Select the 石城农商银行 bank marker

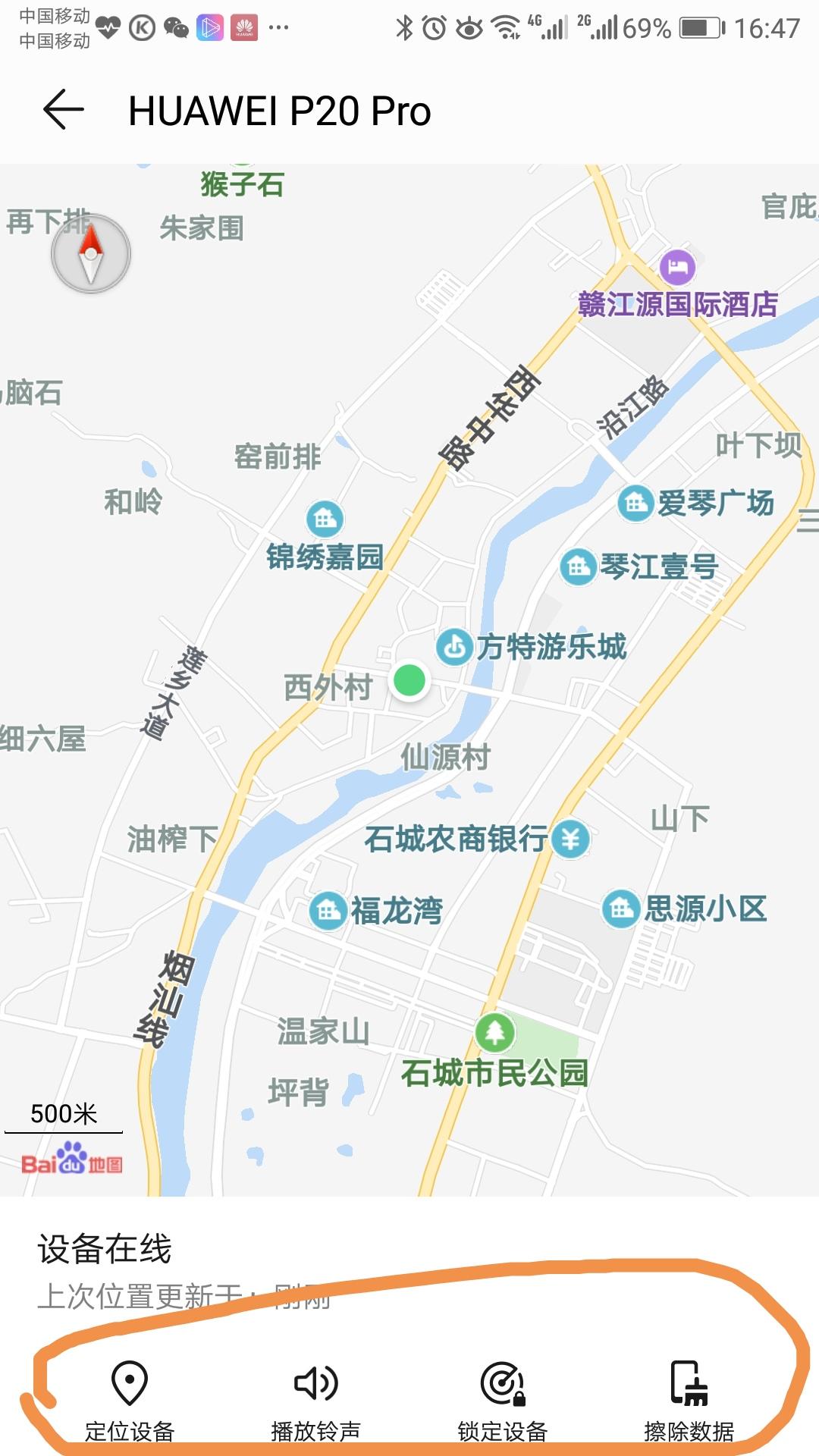[570, 838]
